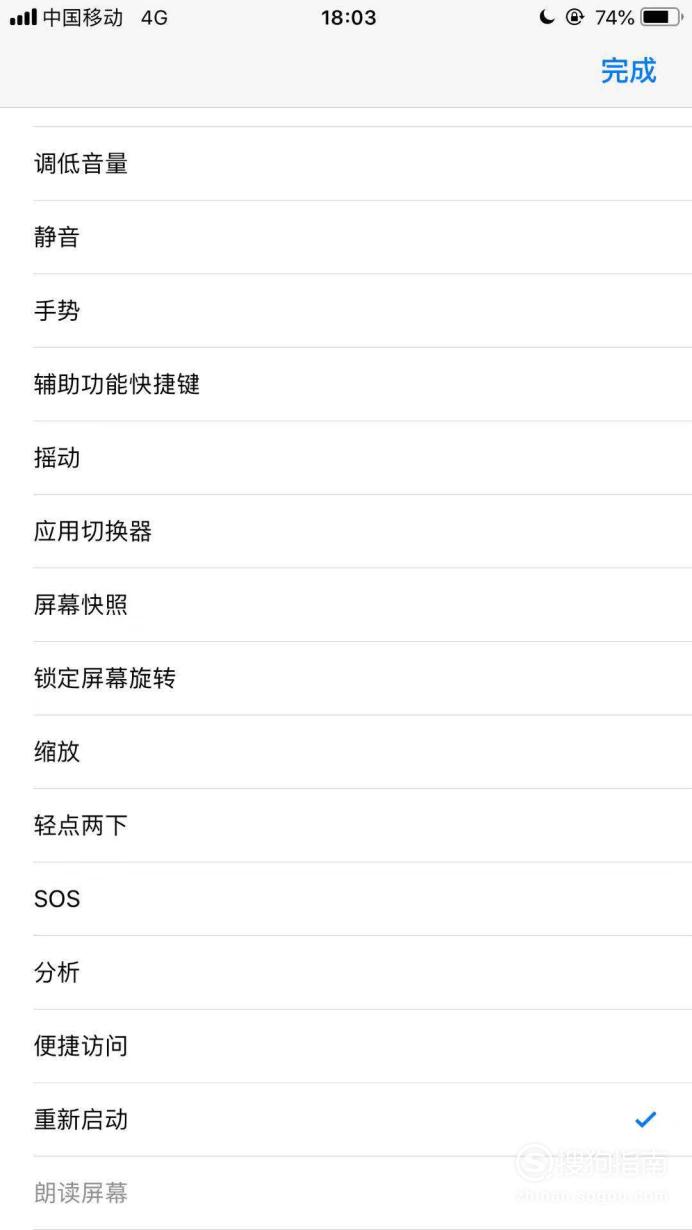
Task: Select 朗读屏幕 option
Action: click(346, 1193)
